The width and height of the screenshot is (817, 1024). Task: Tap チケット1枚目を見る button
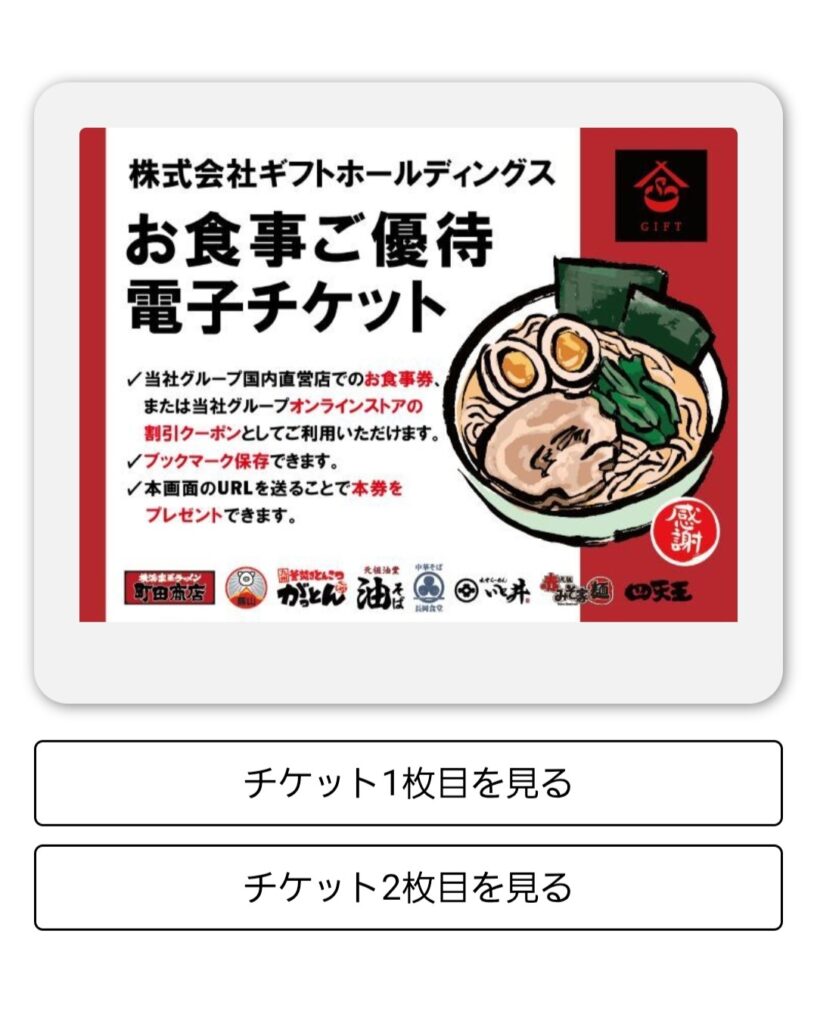[408, 783]
